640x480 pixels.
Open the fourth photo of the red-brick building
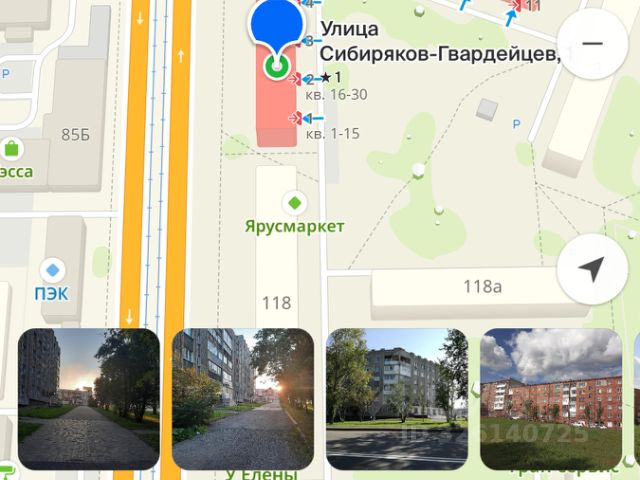point(551,399)
